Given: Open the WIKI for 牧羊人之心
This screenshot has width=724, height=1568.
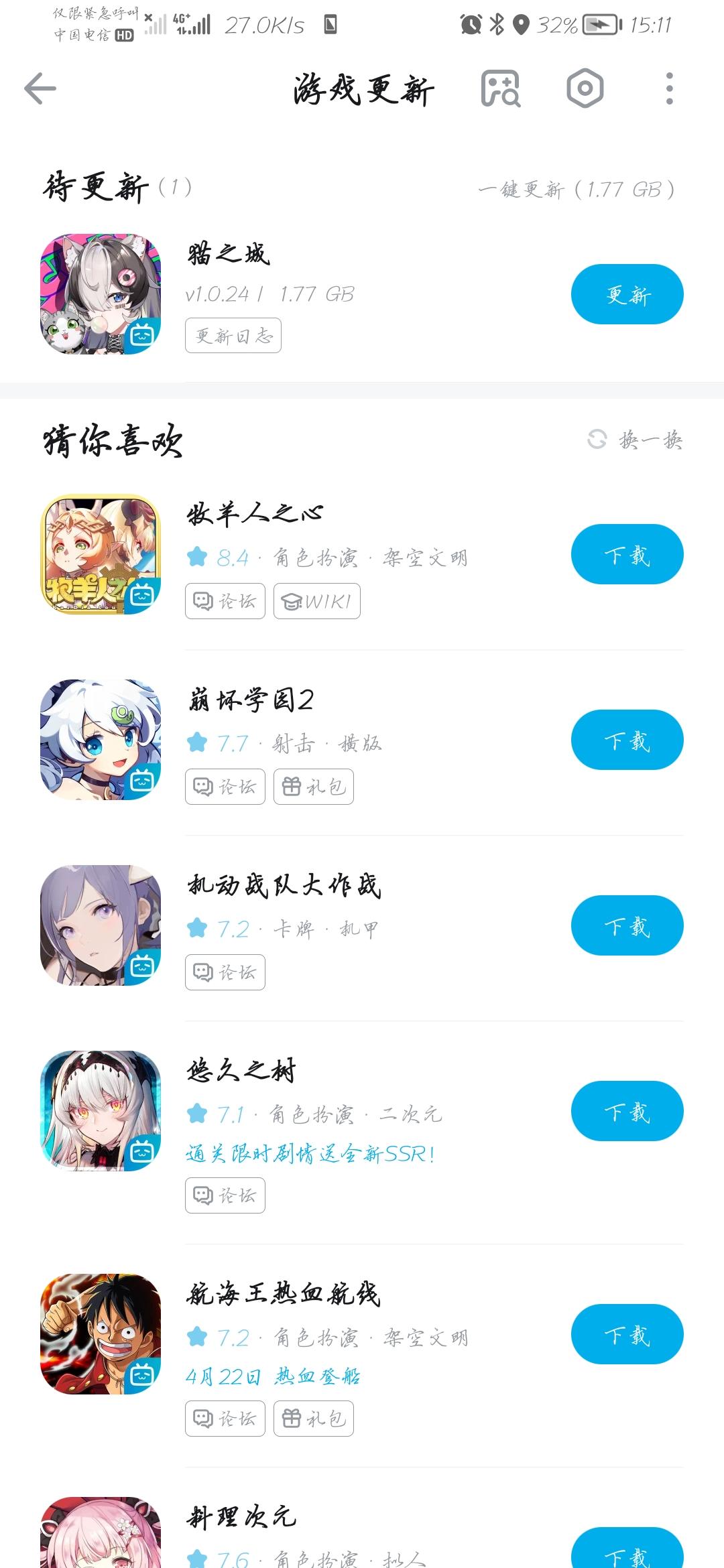Looking at the screenshot, I should [x=317, y=601].
